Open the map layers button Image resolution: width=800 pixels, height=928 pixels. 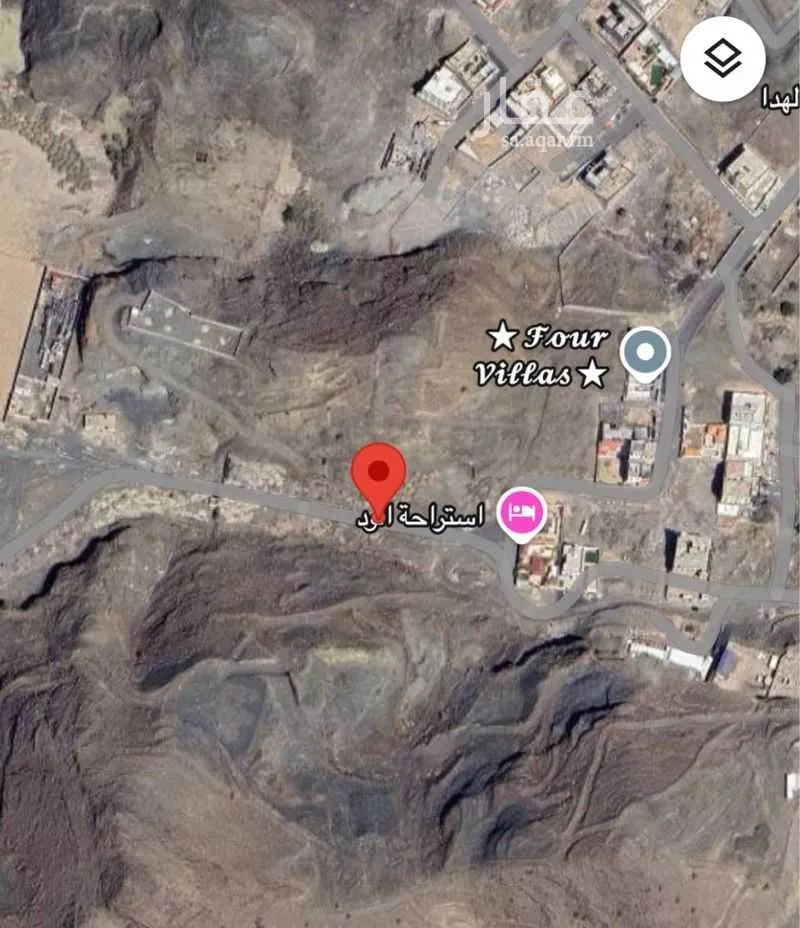(x=722, y=59)
